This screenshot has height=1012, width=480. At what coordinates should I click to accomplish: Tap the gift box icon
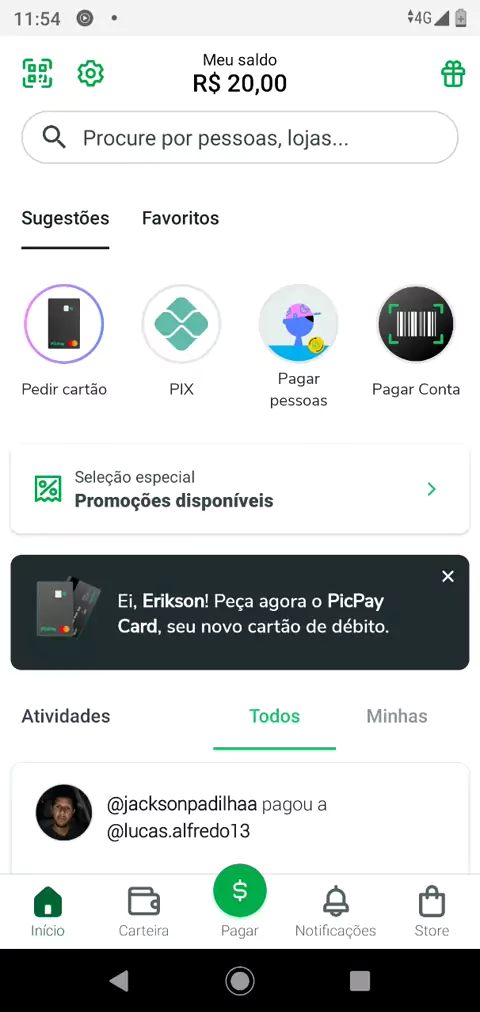453,74
